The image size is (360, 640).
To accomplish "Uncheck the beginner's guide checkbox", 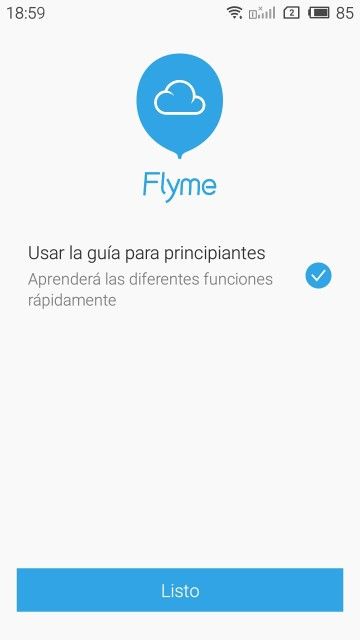I will pyautogui.click(x=318, y=276).
